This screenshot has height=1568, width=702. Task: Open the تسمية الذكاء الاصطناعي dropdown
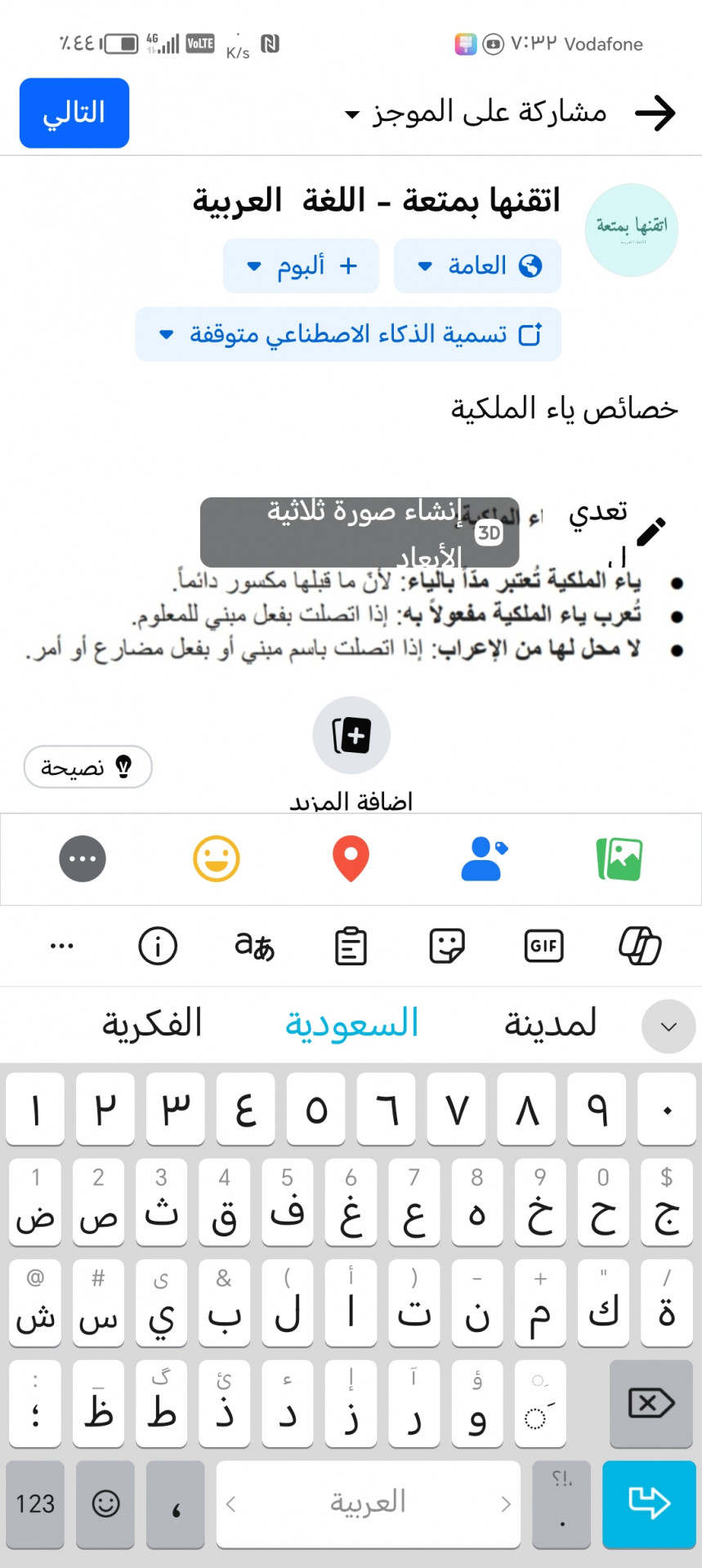pyautogui.click(x=348, y=334)
